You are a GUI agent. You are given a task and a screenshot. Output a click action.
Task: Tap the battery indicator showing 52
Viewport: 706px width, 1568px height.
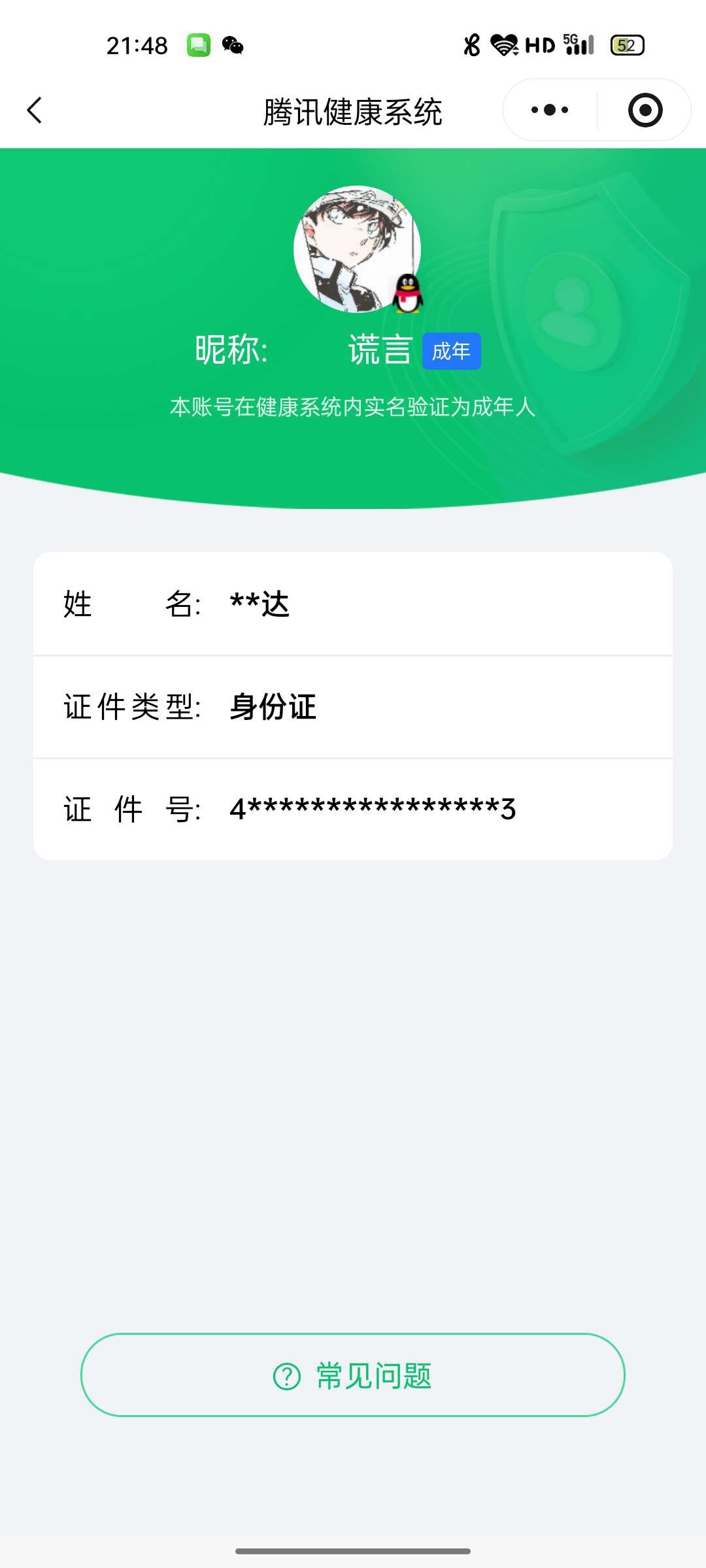[x=628, y=44]
